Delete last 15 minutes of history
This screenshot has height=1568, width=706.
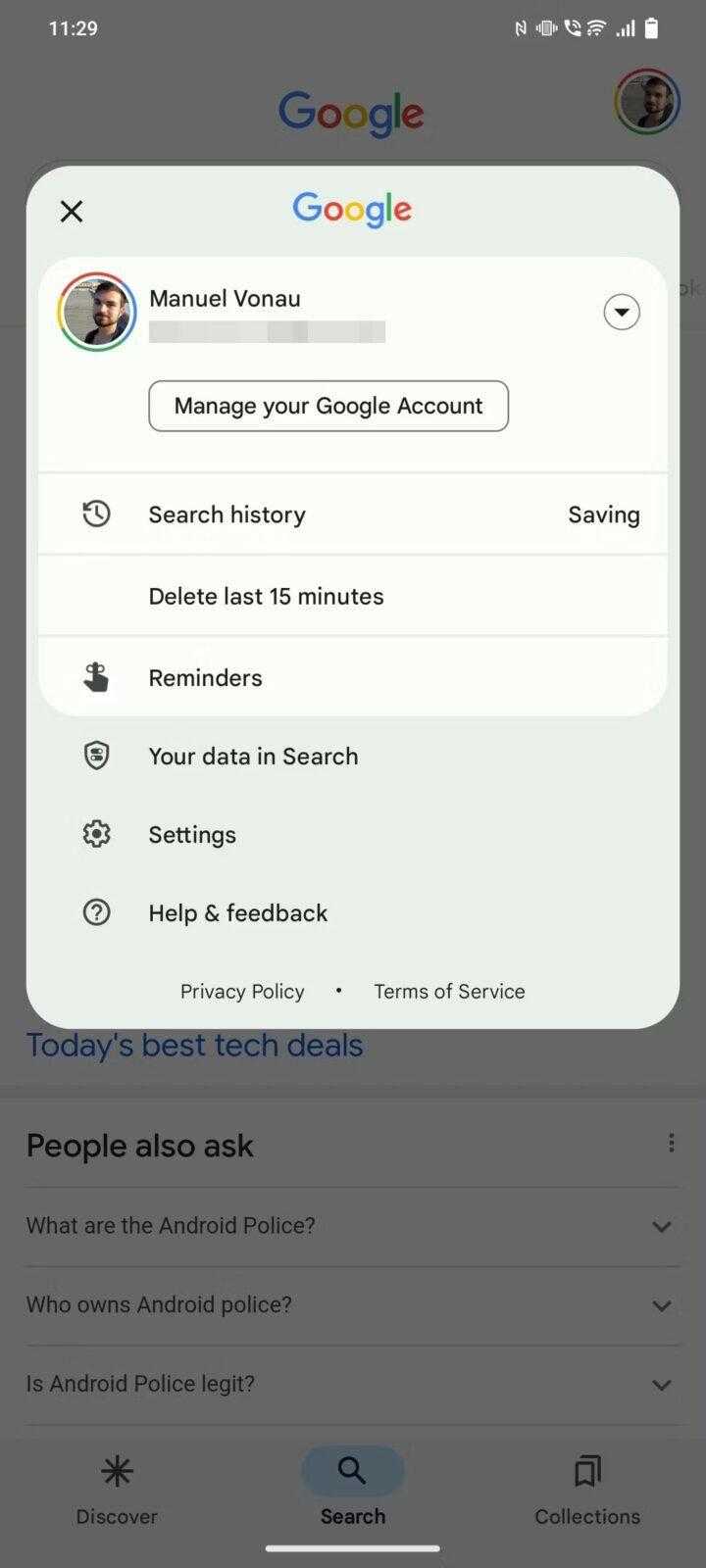click(x=353, y=596)
